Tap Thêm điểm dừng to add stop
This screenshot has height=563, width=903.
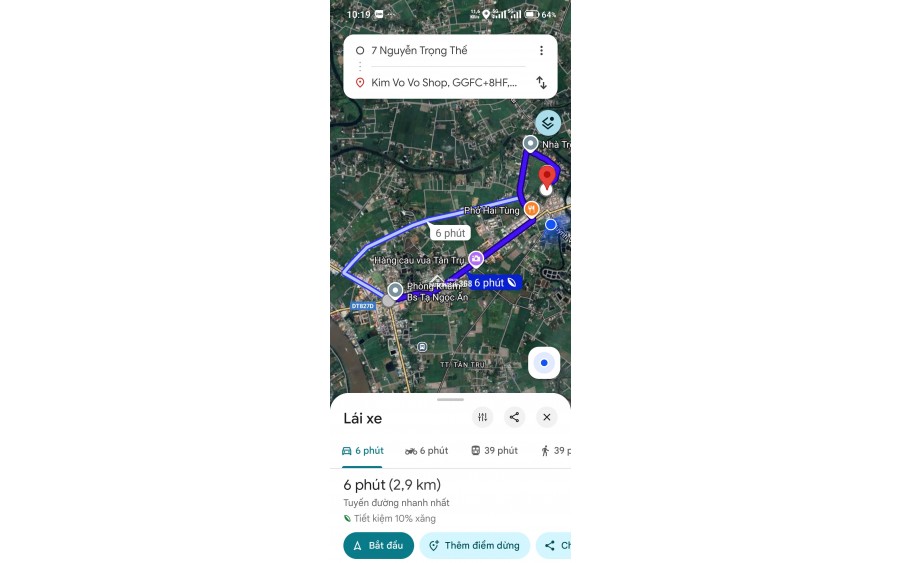coord(474,545)
